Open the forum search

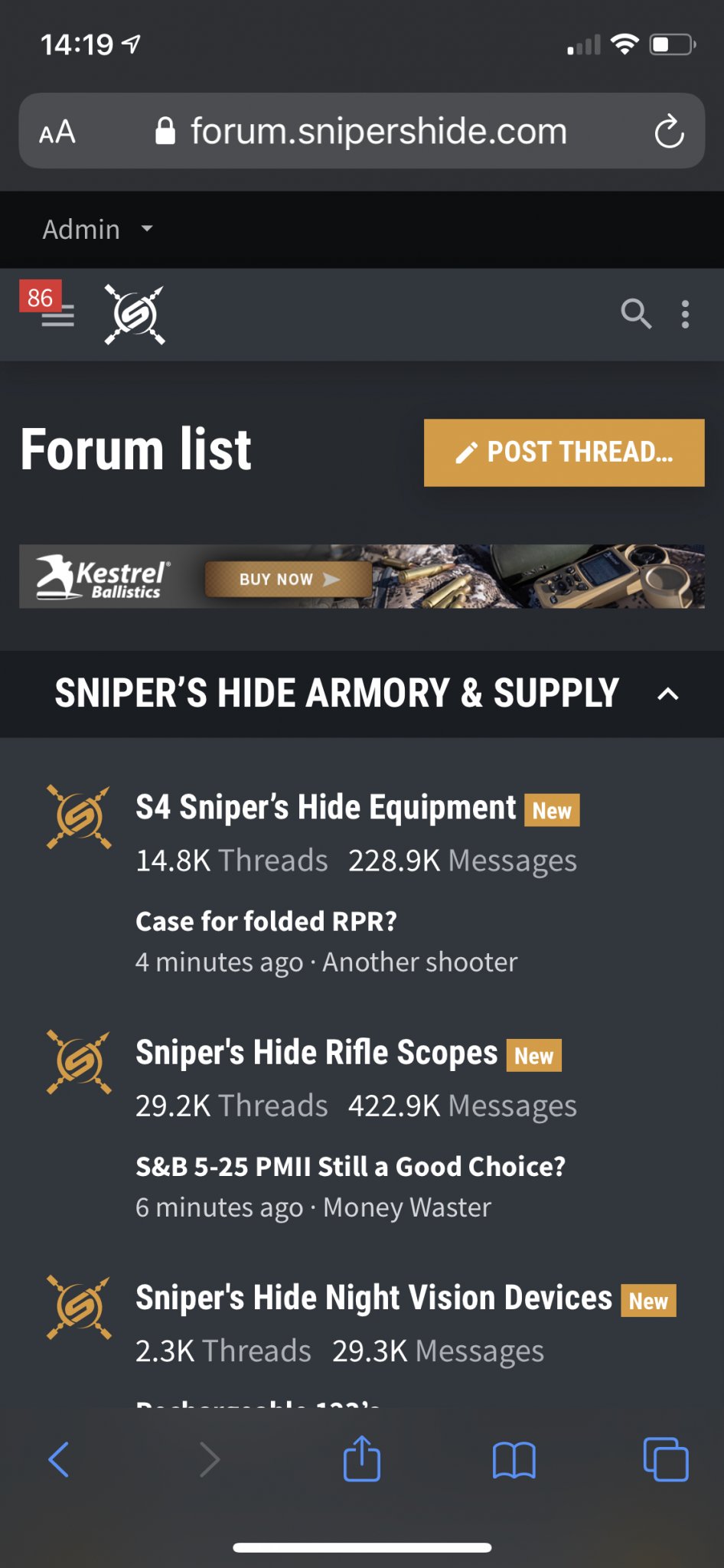pyautogui.click(x=635, y=314)
